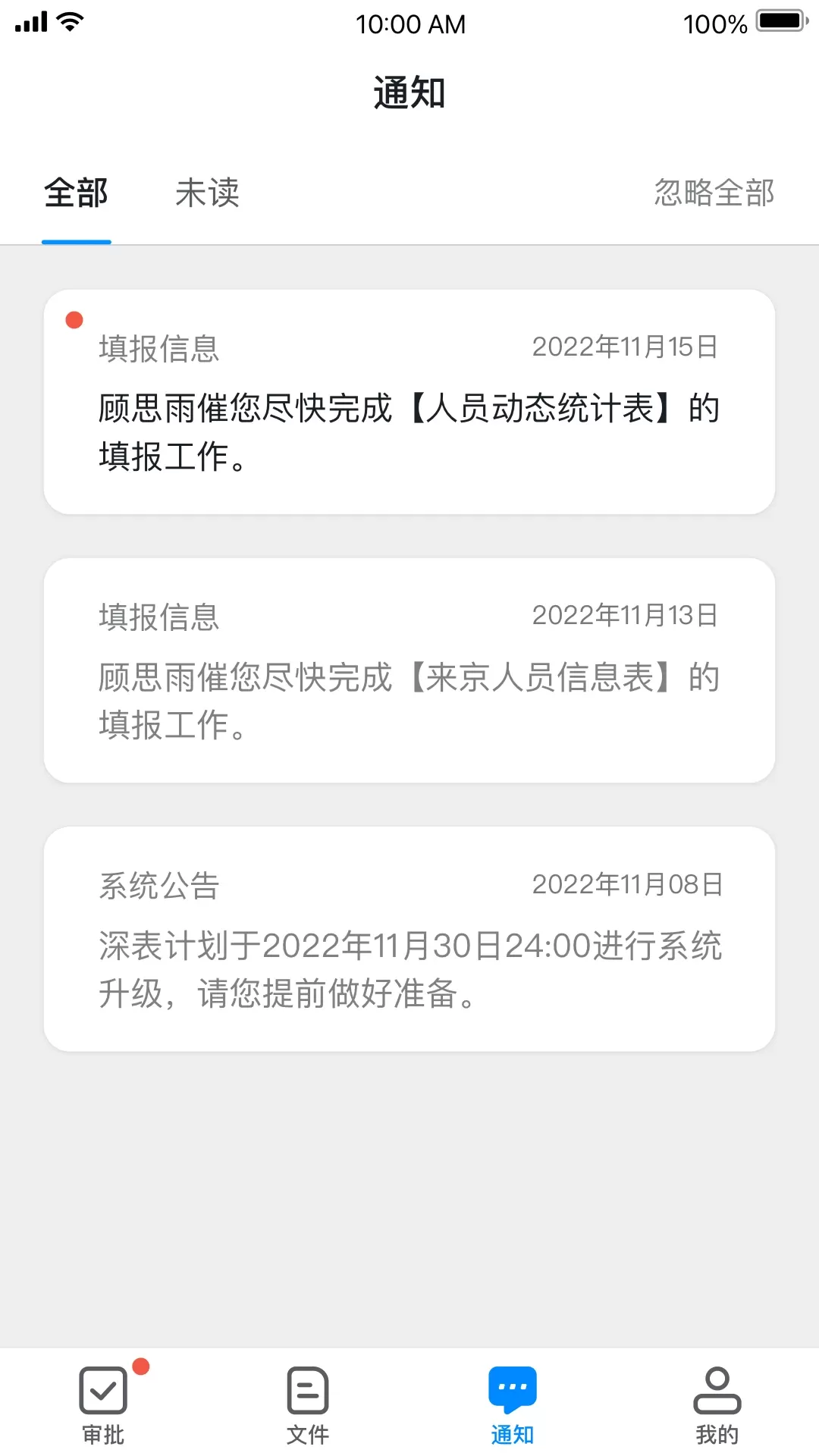Tap 忽略全部 to ignore all notifications

714,193
